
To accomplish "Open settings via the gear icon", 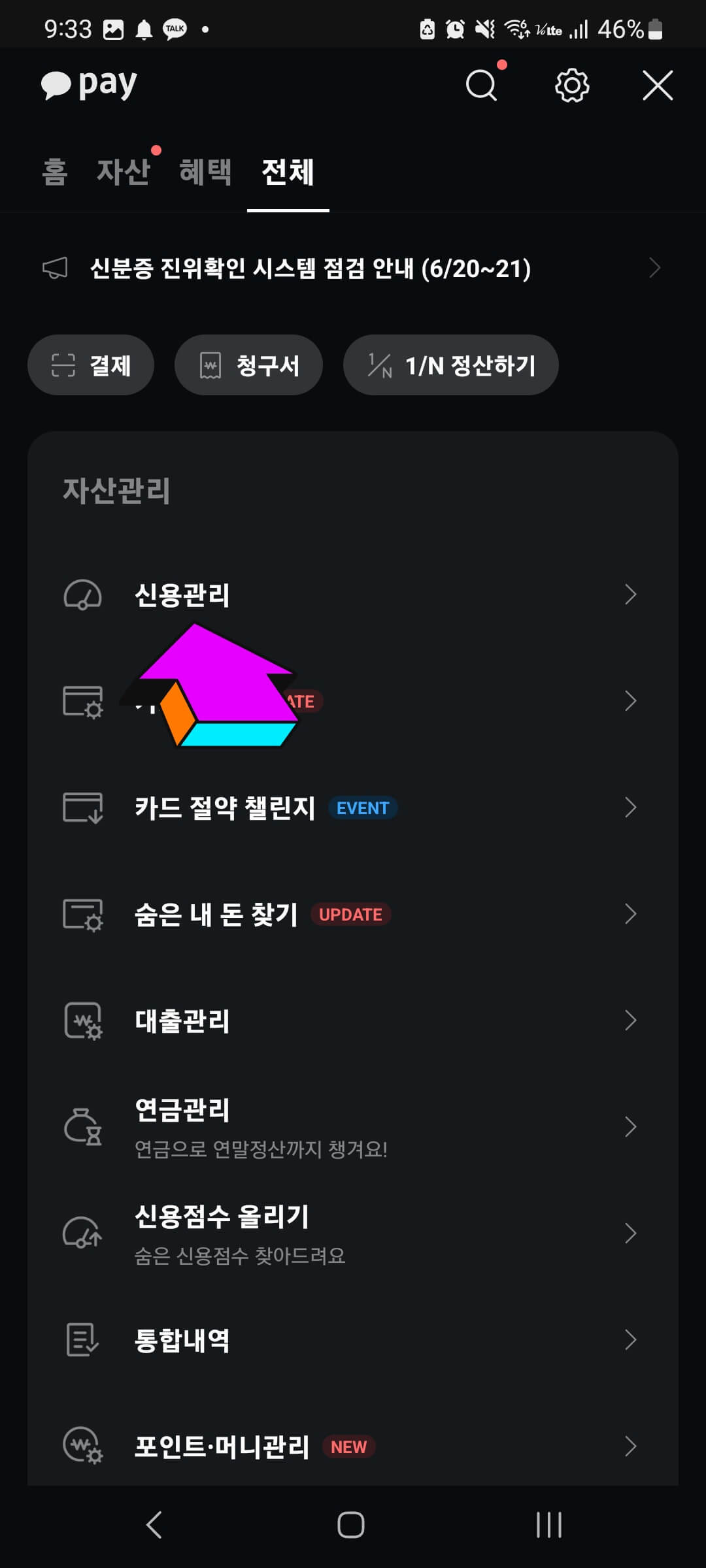I will coord(571,85).
